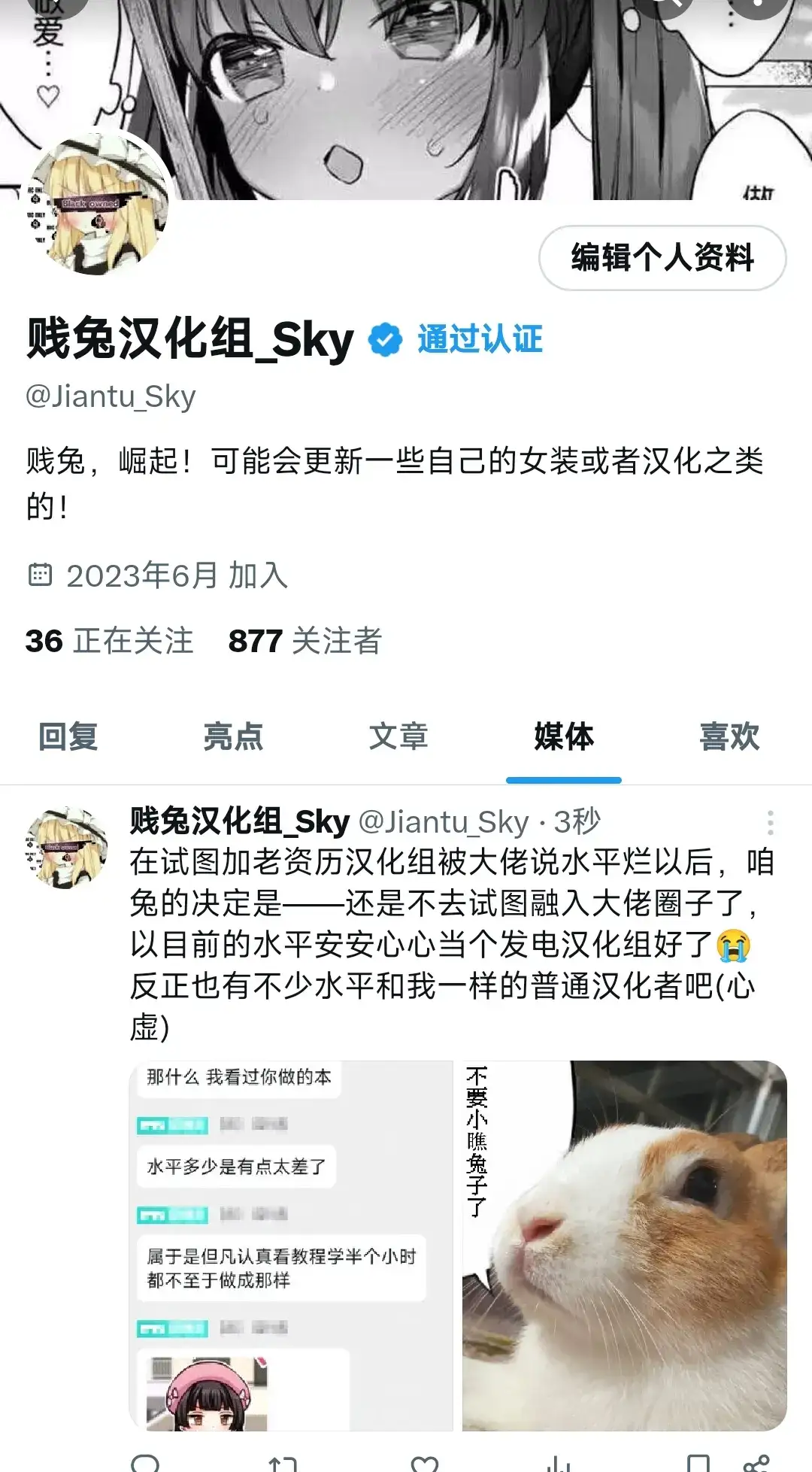
Task: Tap the large profile avatar
Action: pos(96,203)
